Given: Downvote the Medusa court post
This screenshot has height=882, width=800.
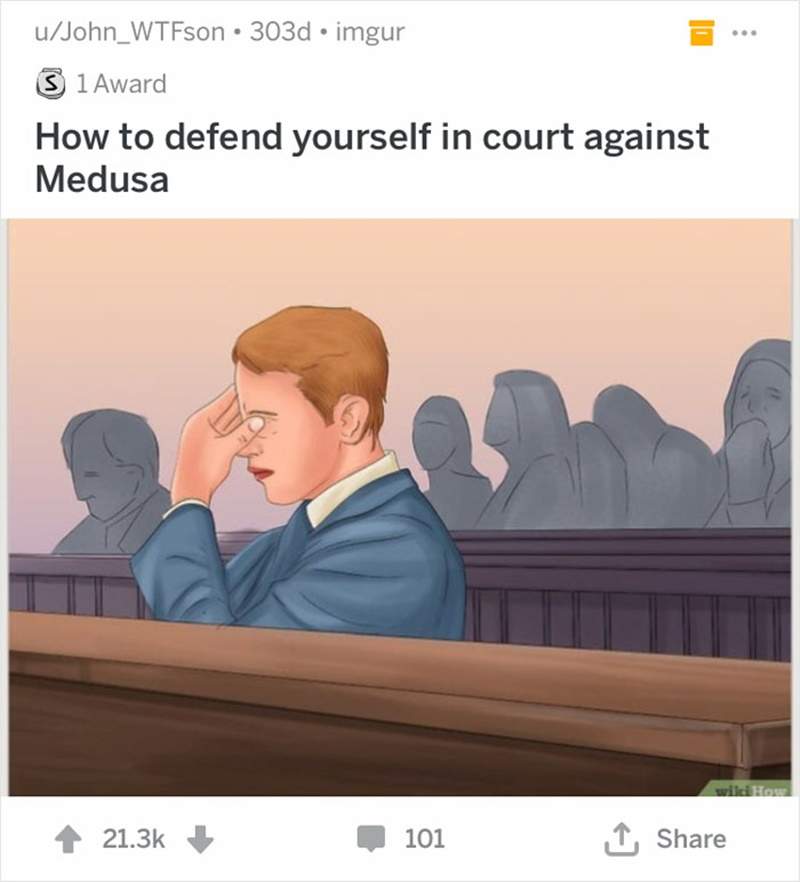Looking at the screenshot, I should 201,838.
